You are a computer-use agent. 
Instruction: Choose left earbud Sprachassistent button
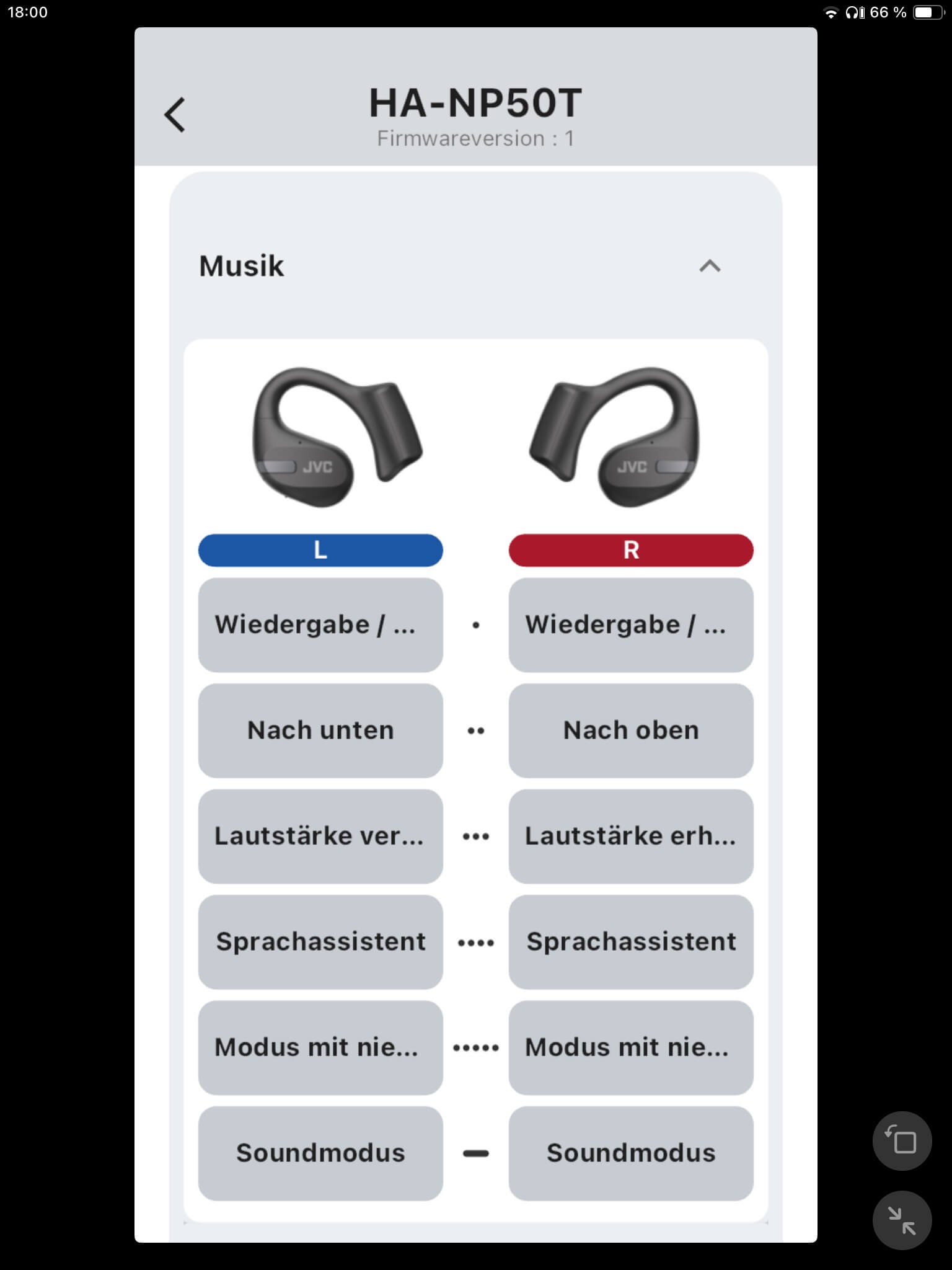tap(320, 941)
